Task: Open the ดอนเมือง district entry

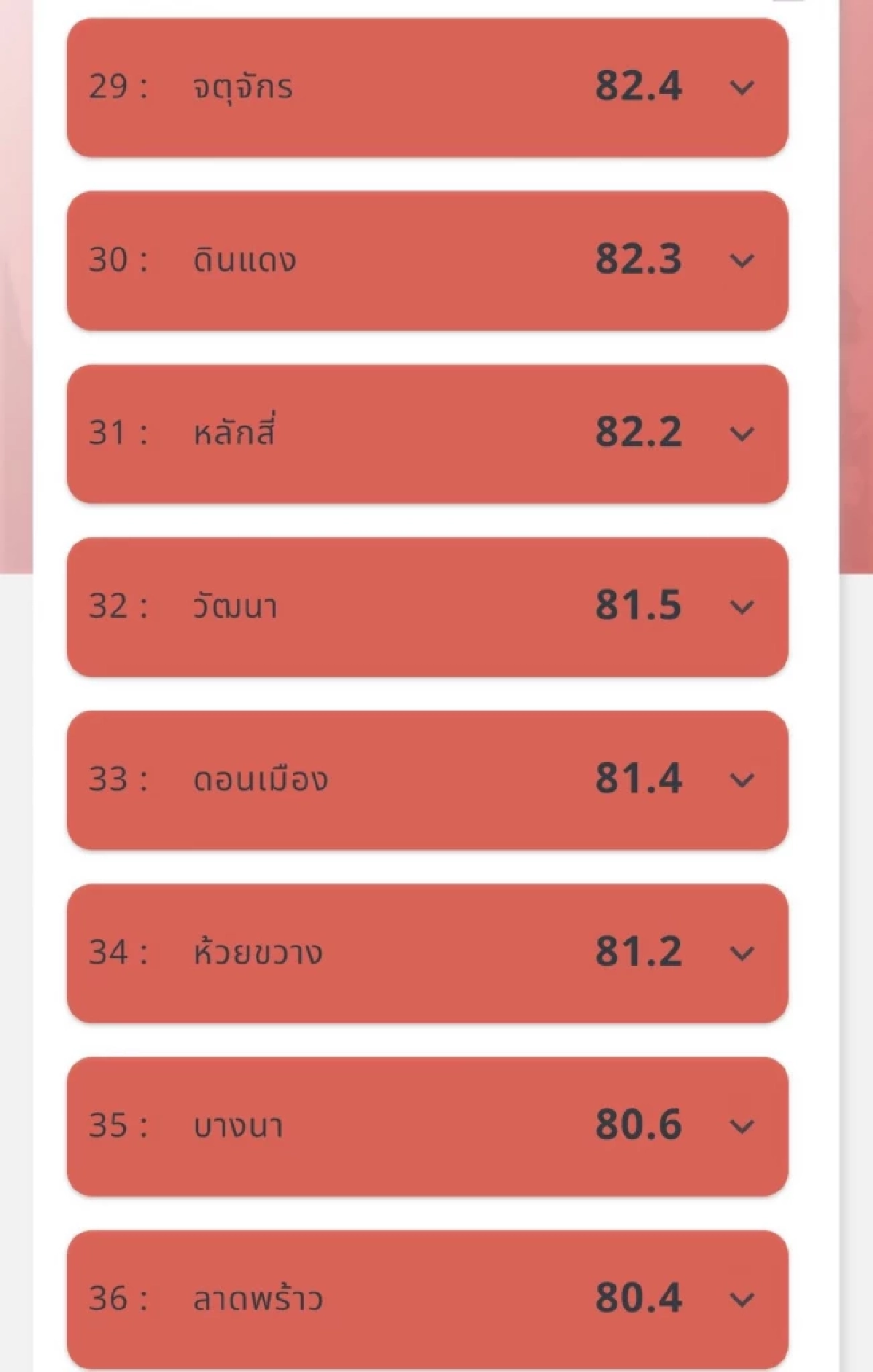Action: (x=364, y=779)
